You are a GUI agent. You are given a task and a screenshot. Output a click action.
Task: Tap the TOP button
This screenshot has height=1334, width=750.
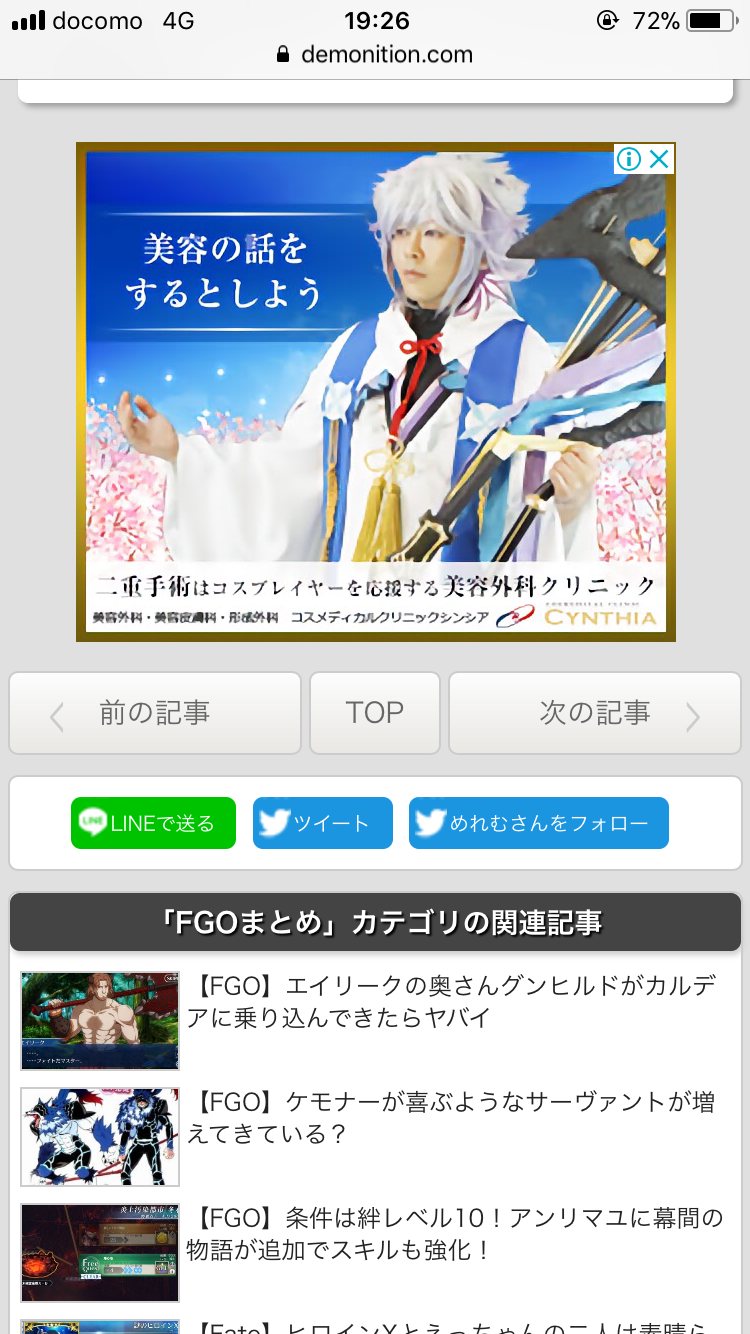375,713
